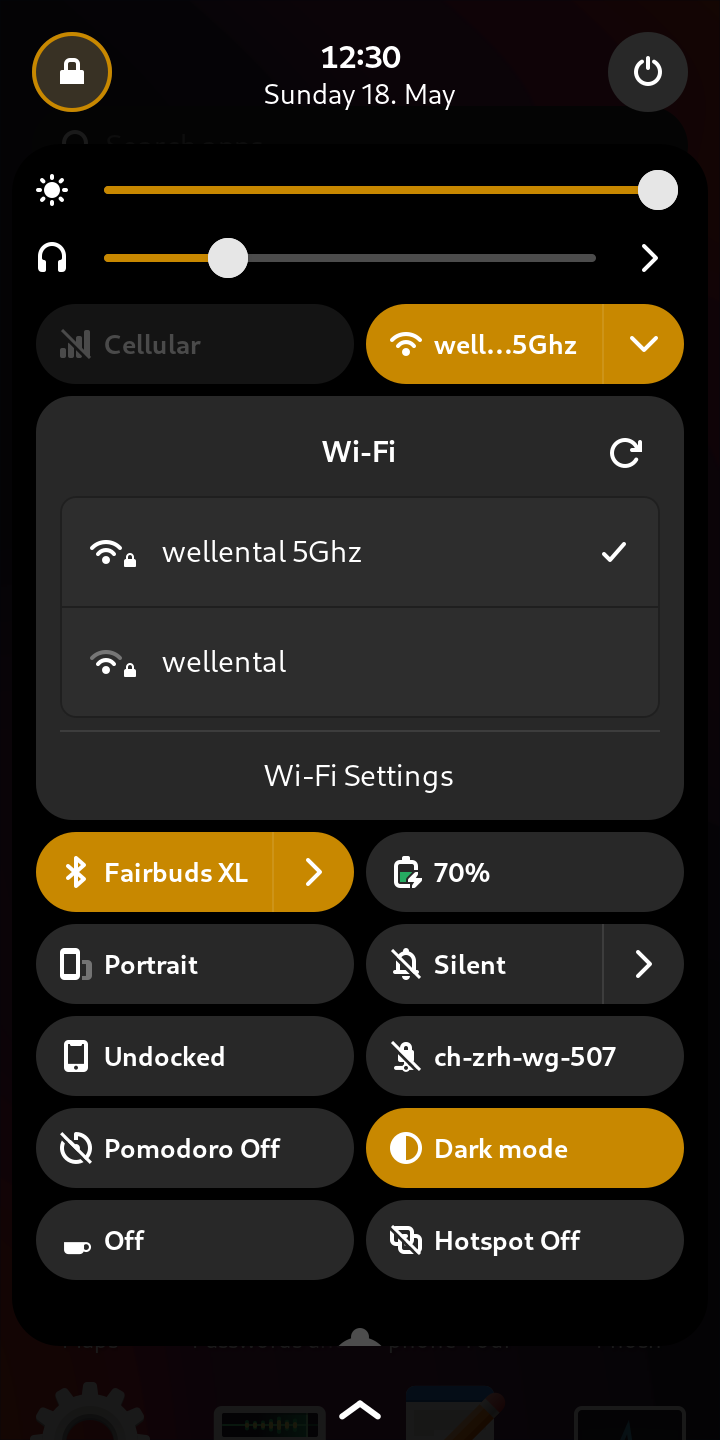The image size is (720, 1440).
Task: Open the 70% battery tile
Action: pyautogui.click(x=525, y=872)
